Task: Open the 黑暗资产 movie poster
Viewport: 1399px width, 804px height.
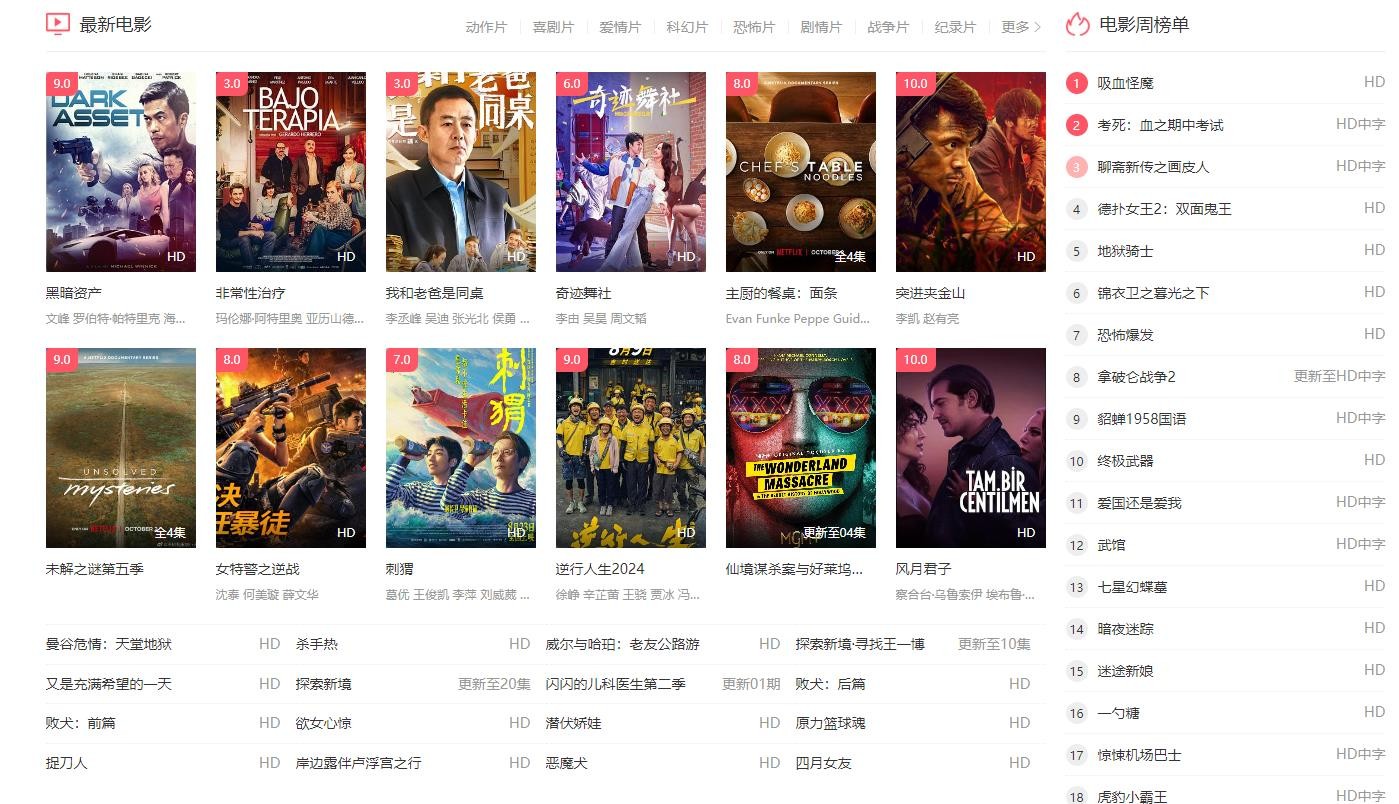Action: (121, 171)
